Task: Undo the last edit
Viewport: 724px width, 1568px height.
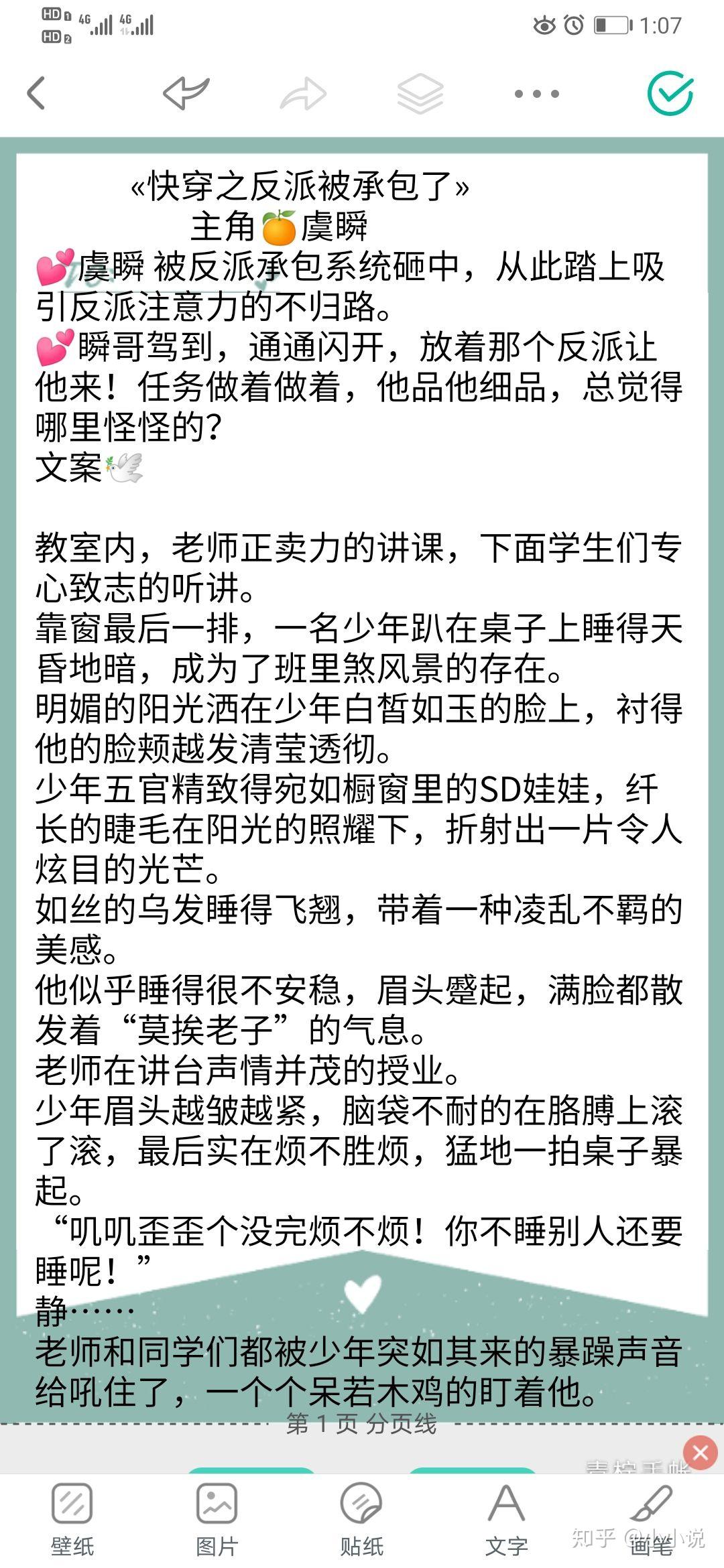Action: [186, 93]
